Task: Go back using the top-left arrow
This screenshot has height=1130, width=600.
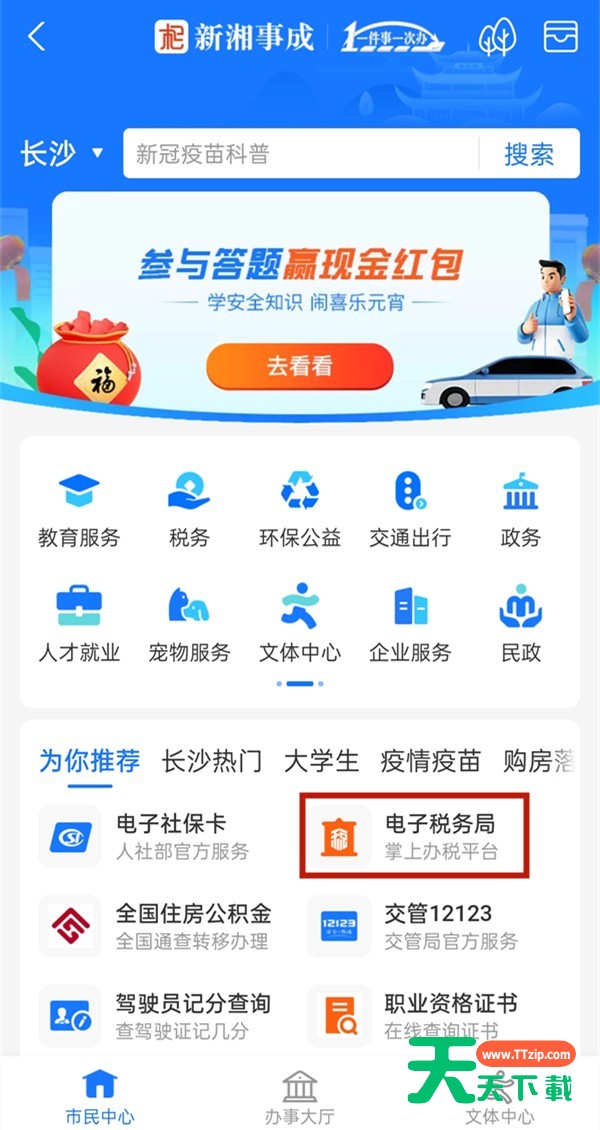Action: (37, 38)
